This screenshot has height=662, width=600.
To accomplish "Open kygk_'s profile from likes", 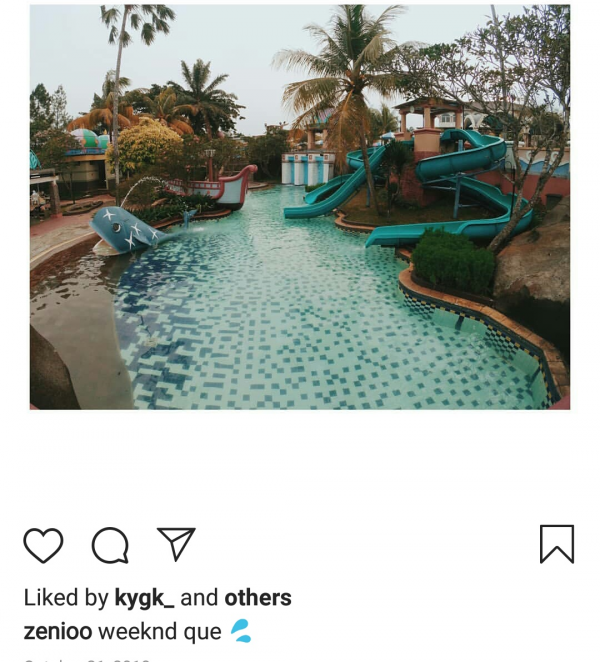I will point(144,598).
